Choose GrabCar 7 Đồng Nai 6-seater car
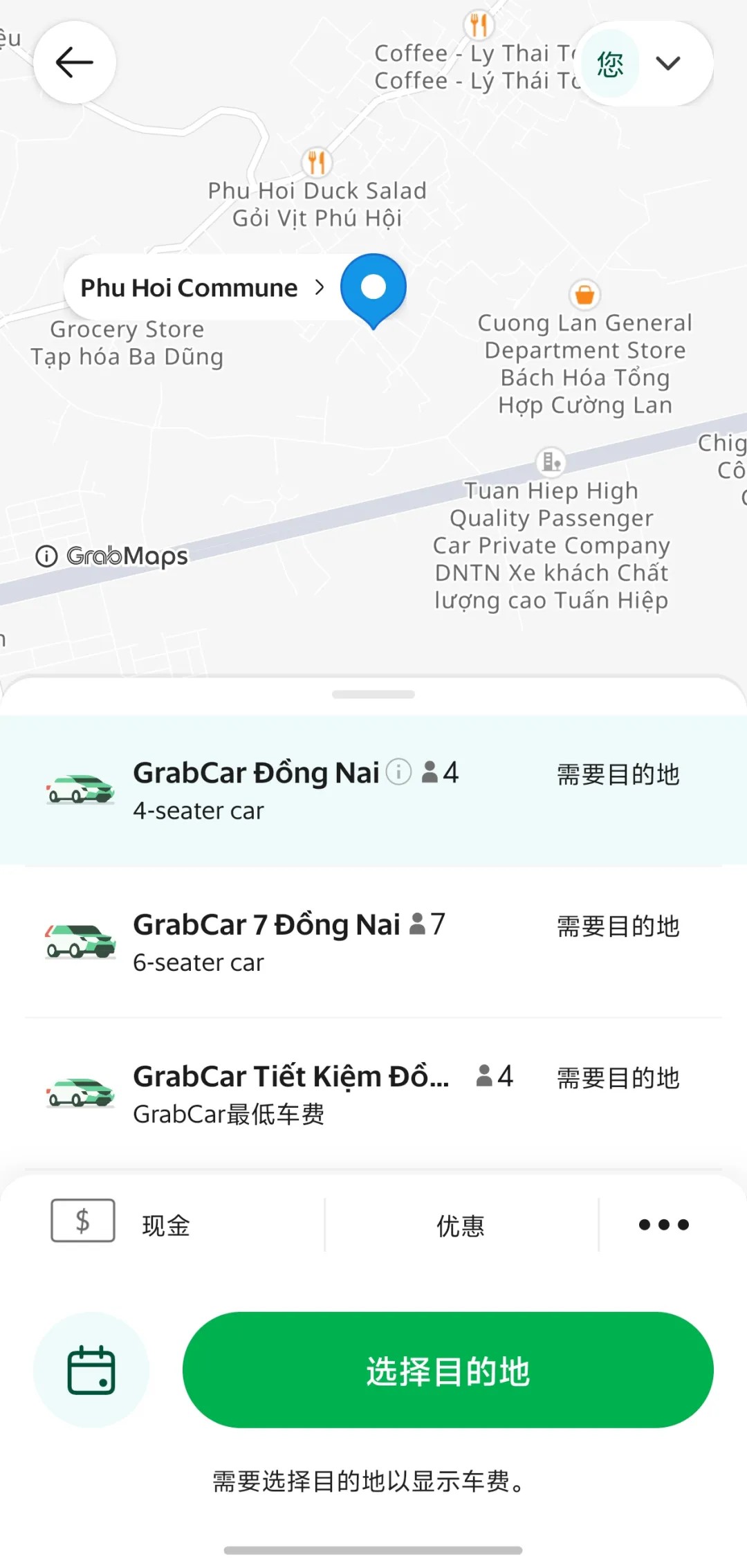747x1568 pixels. [373, 942]
